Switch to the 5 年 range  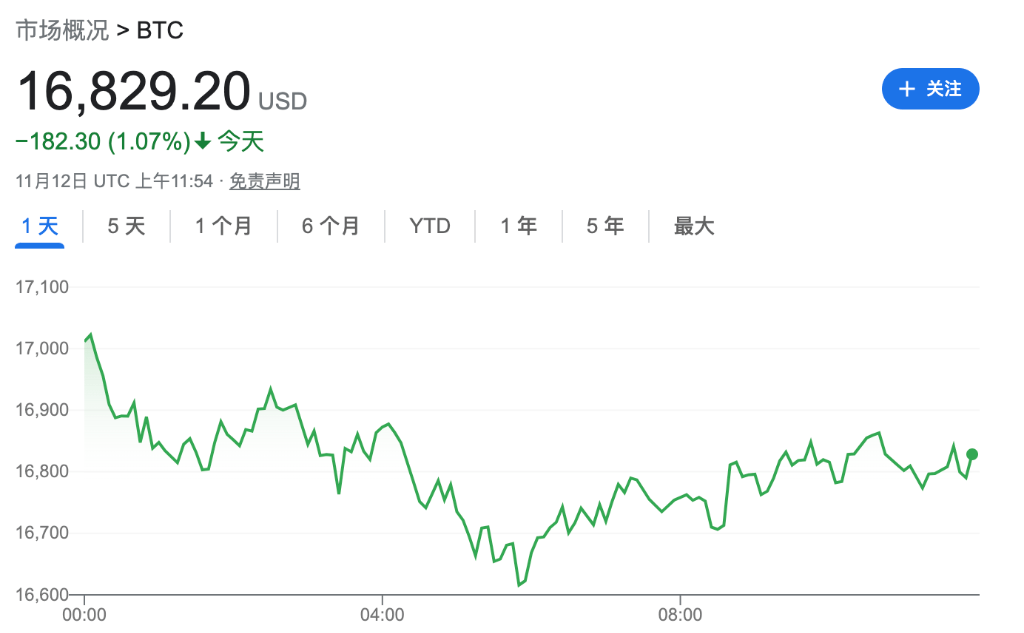coord(605,226)
